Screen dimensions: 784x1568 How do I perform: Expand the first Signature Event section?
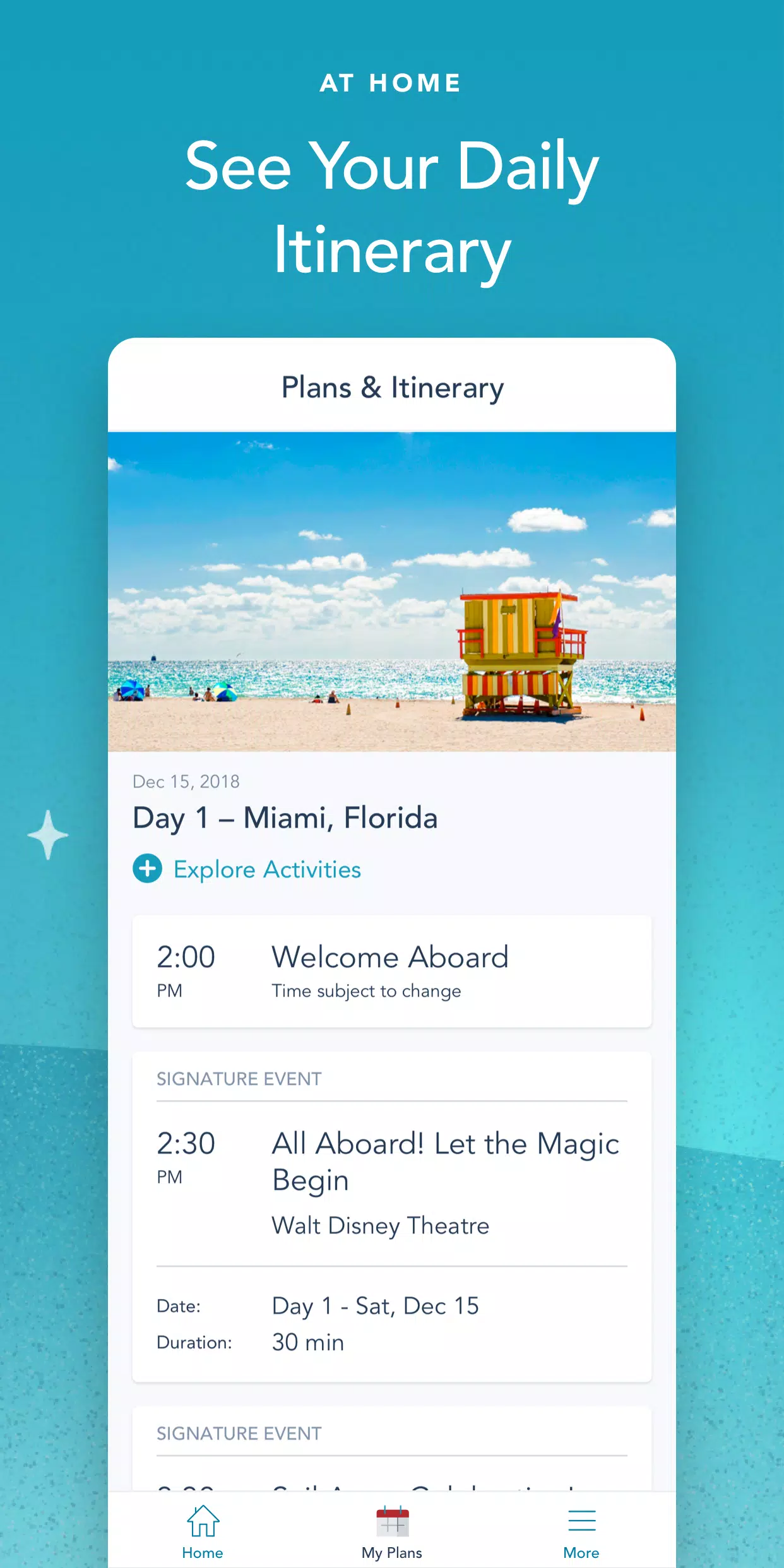[240, 1078]
